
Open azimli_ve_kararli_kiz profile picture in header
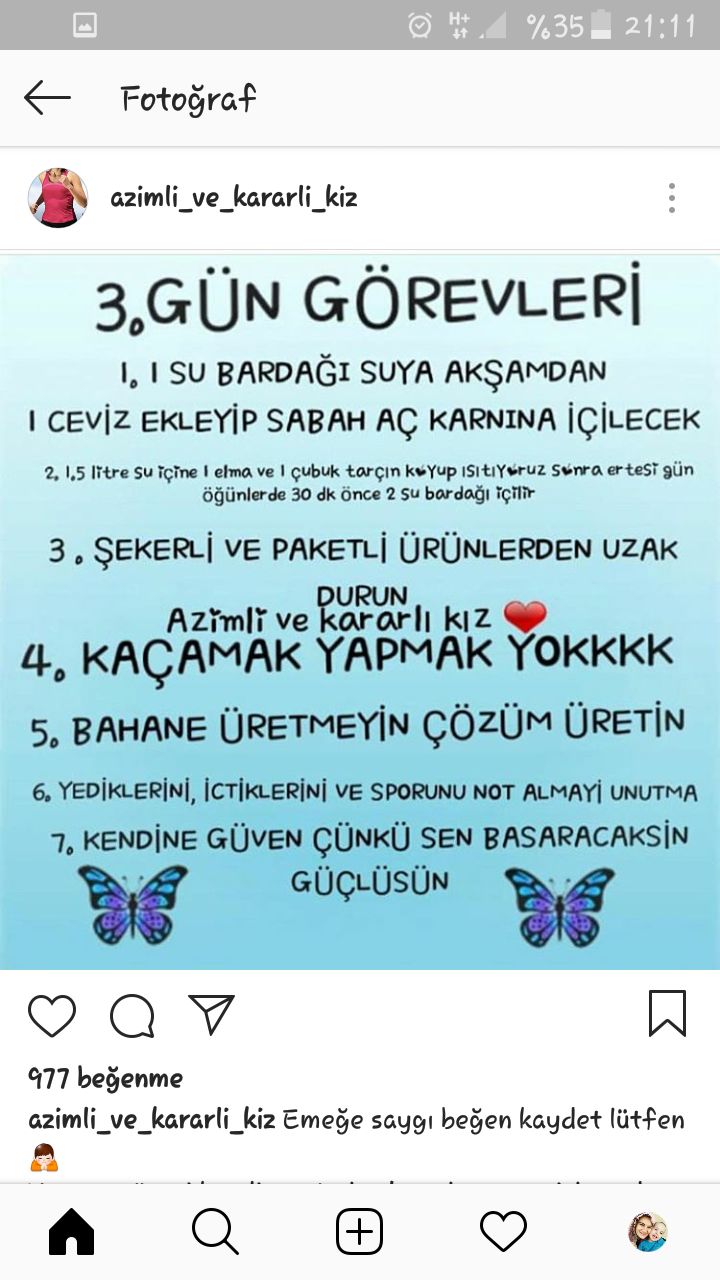pos(58,198)
